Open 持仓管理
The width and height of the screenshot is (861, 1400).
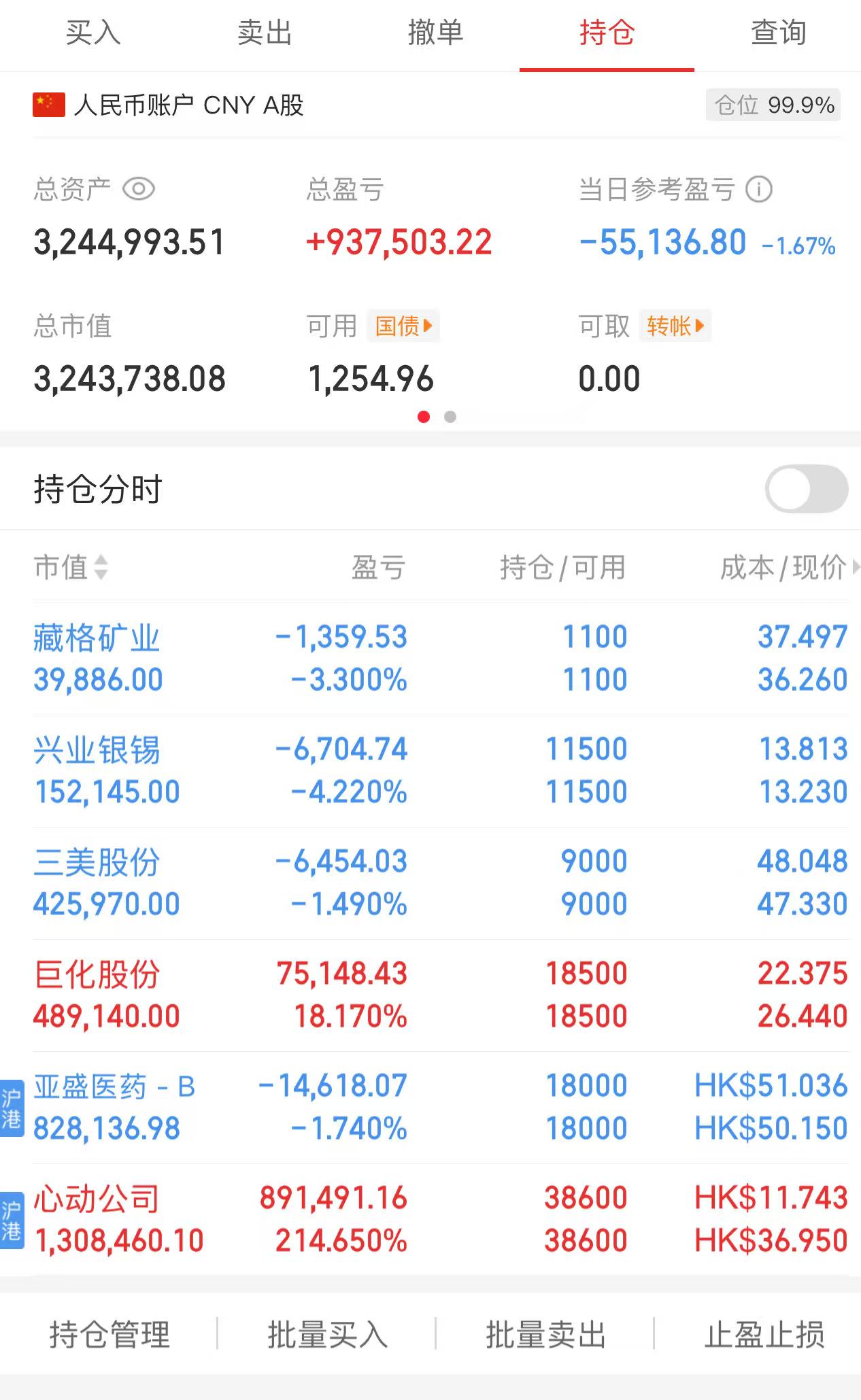click(109, 1334)
